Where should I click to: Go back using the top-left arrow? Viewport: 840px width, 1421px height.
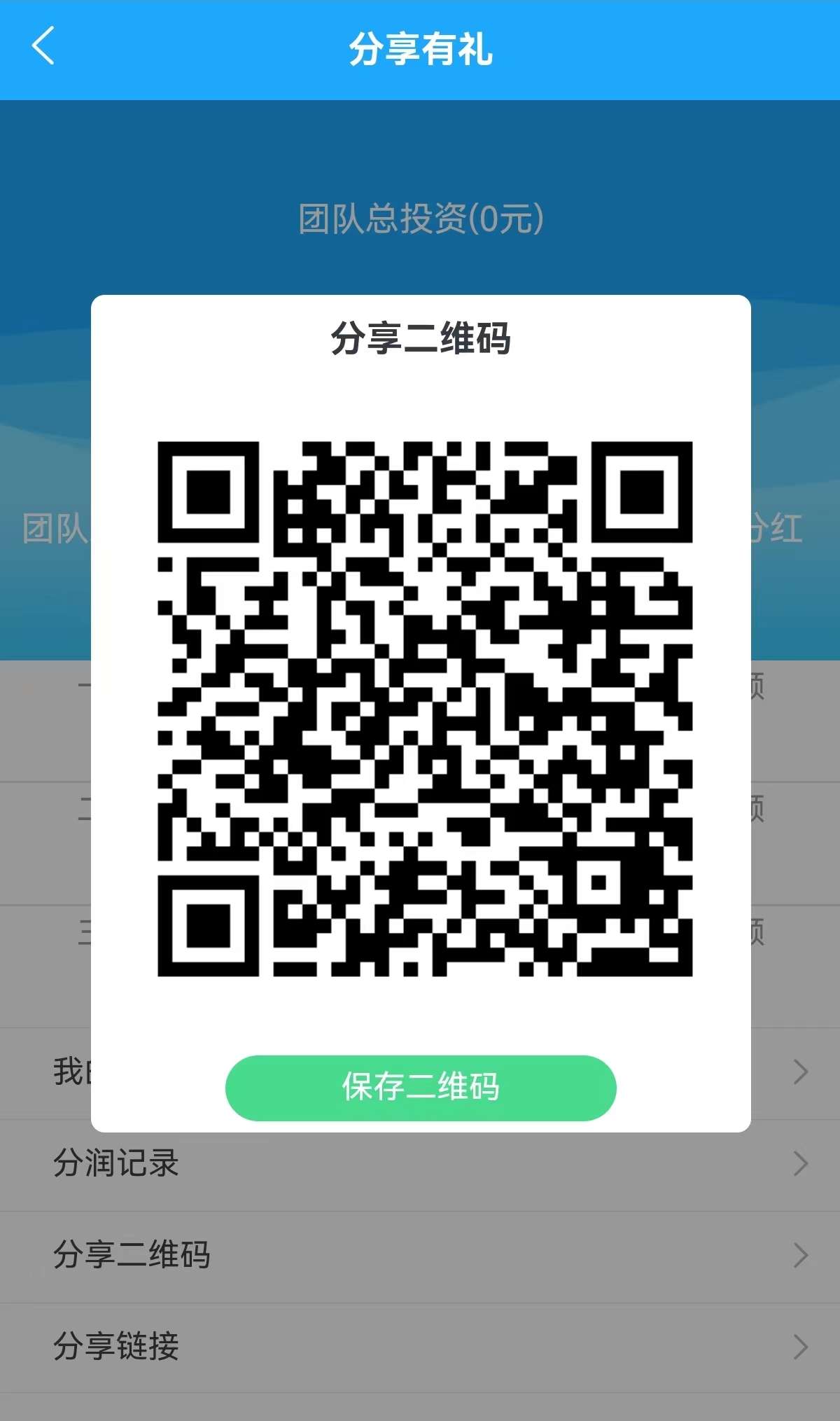pos(43,47)
